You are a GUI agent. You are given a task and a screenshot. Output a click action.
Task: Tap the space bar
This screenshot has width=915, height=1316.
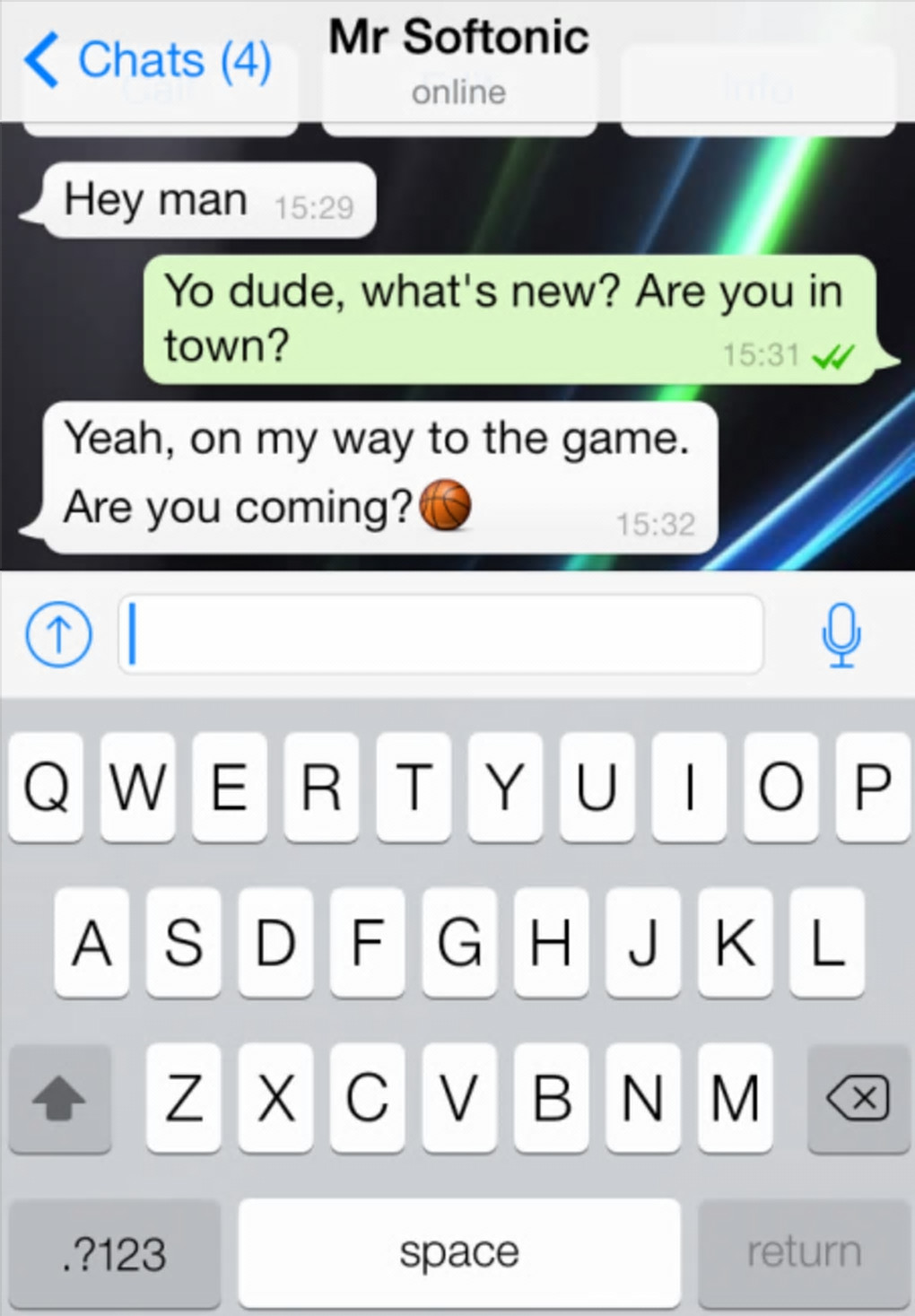458,1253
